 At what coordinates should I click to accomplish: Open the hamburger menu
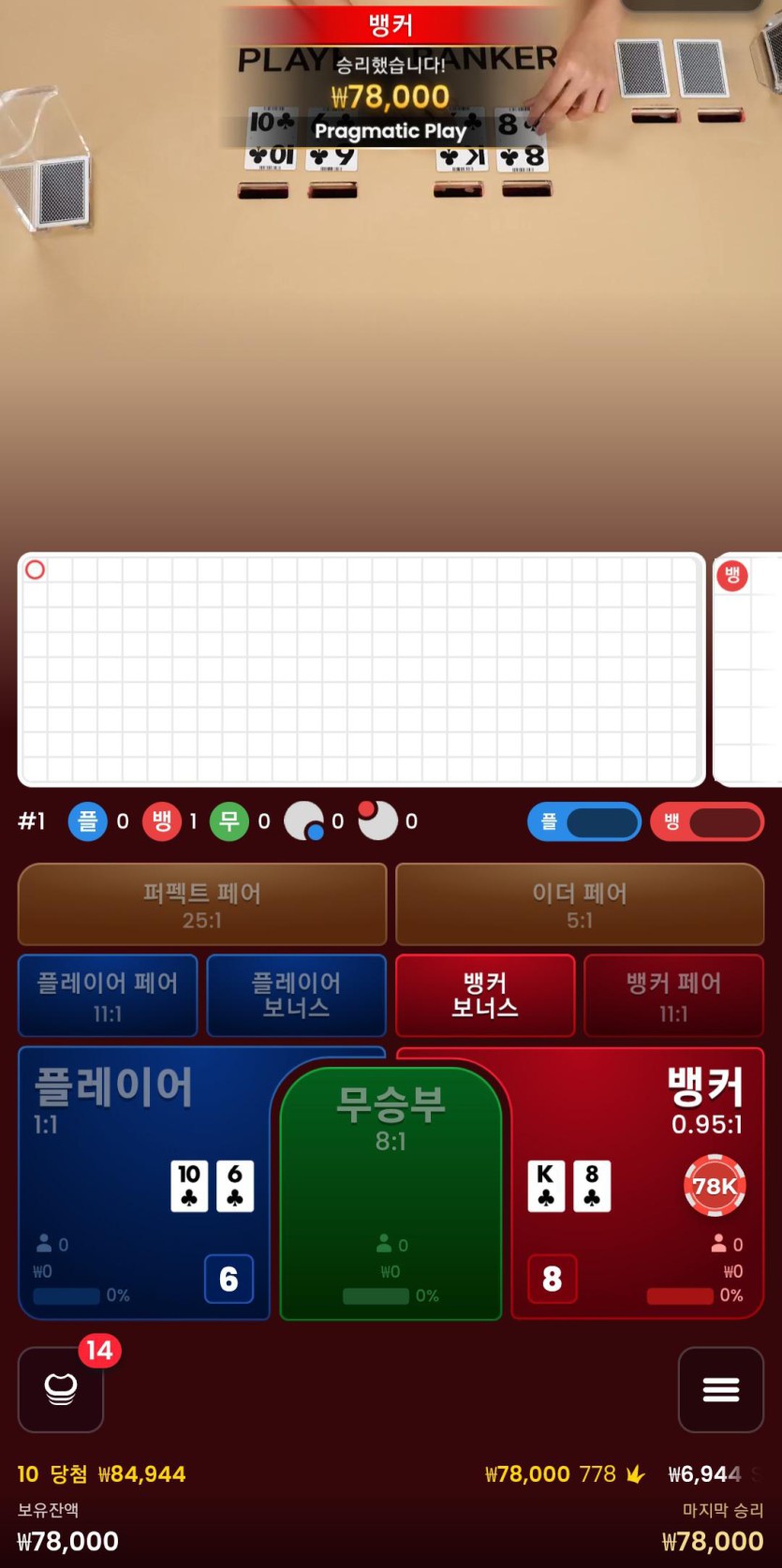point(720,1389)
